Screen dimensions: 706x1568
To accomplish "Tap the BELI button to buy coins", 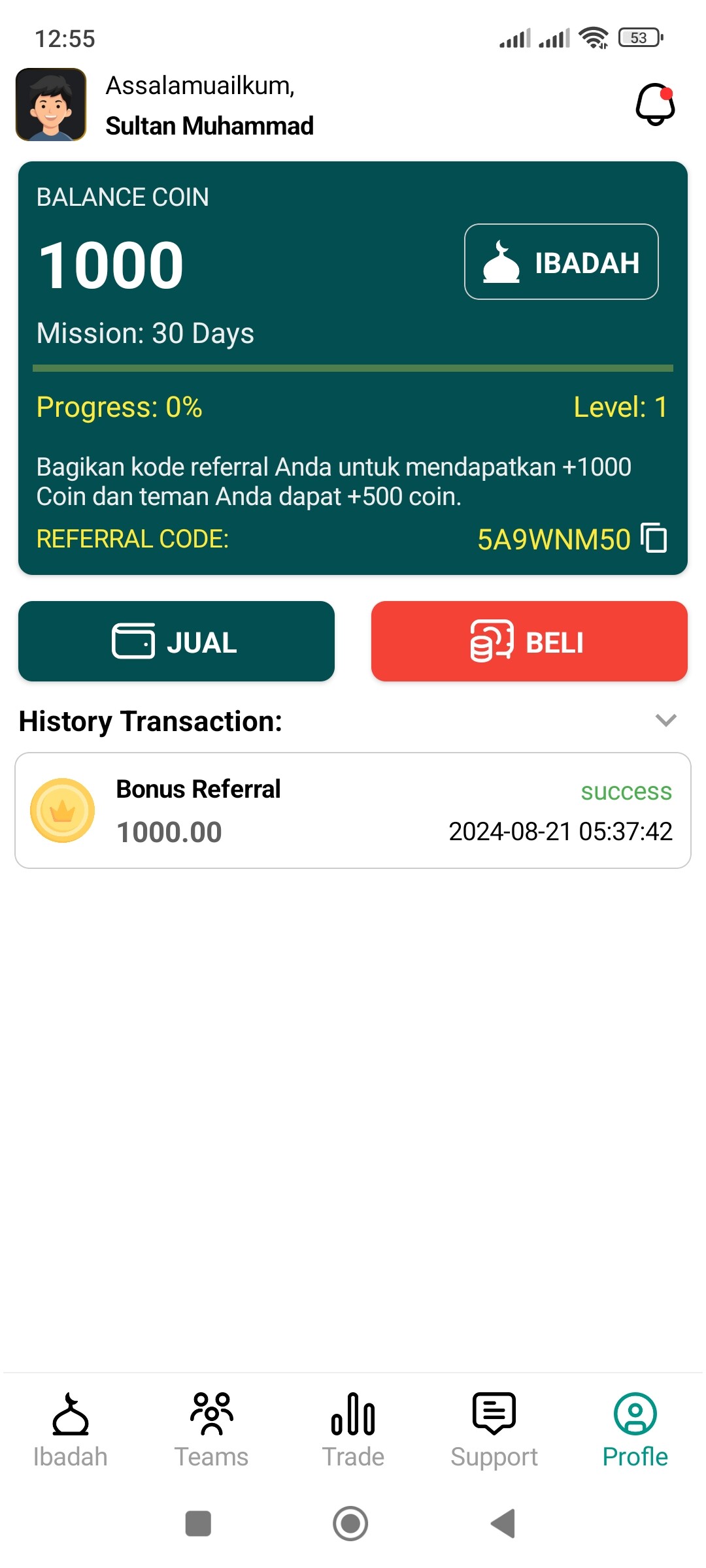I will [529, 642].
